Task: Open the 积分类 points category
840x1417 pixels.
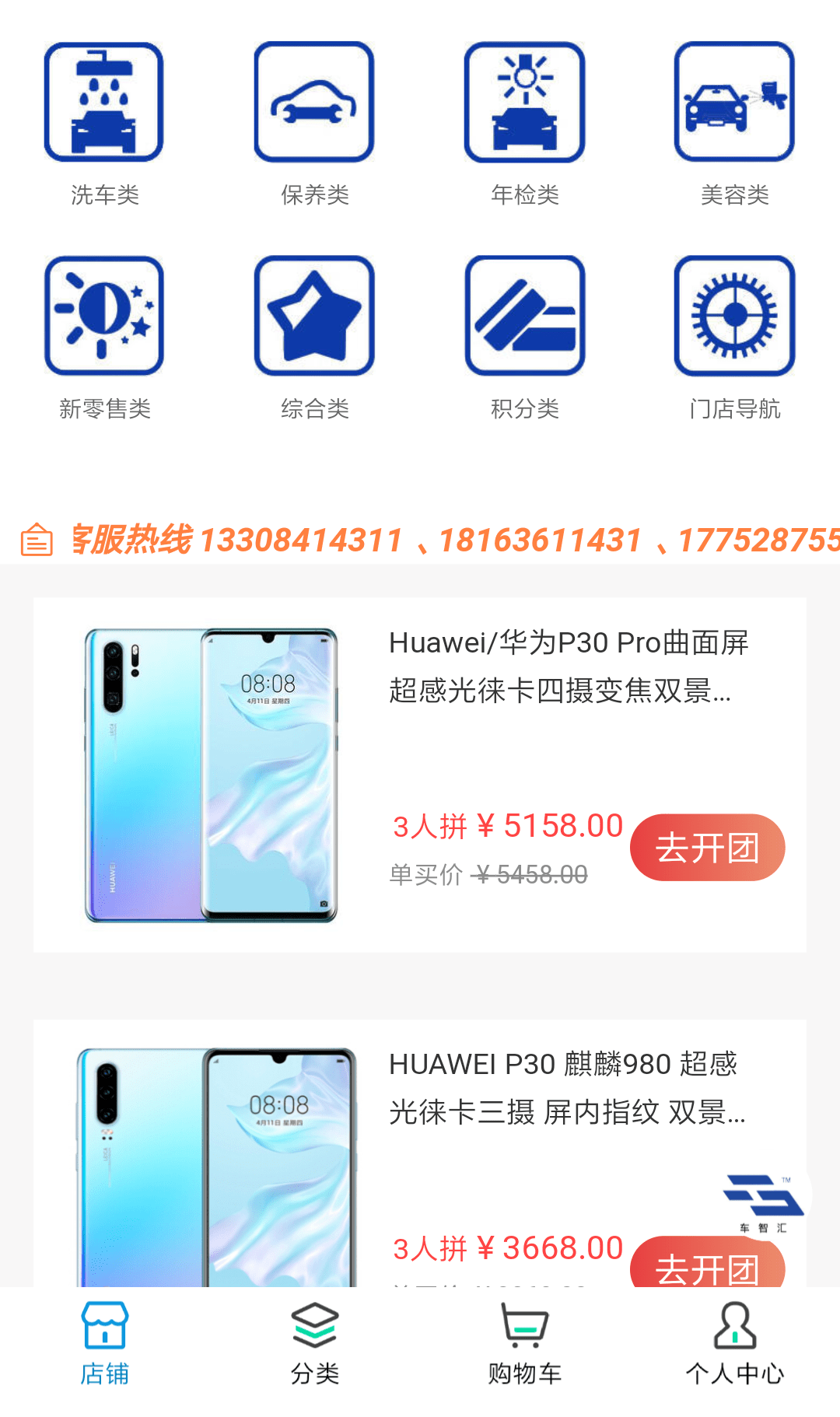Action: 524,337
